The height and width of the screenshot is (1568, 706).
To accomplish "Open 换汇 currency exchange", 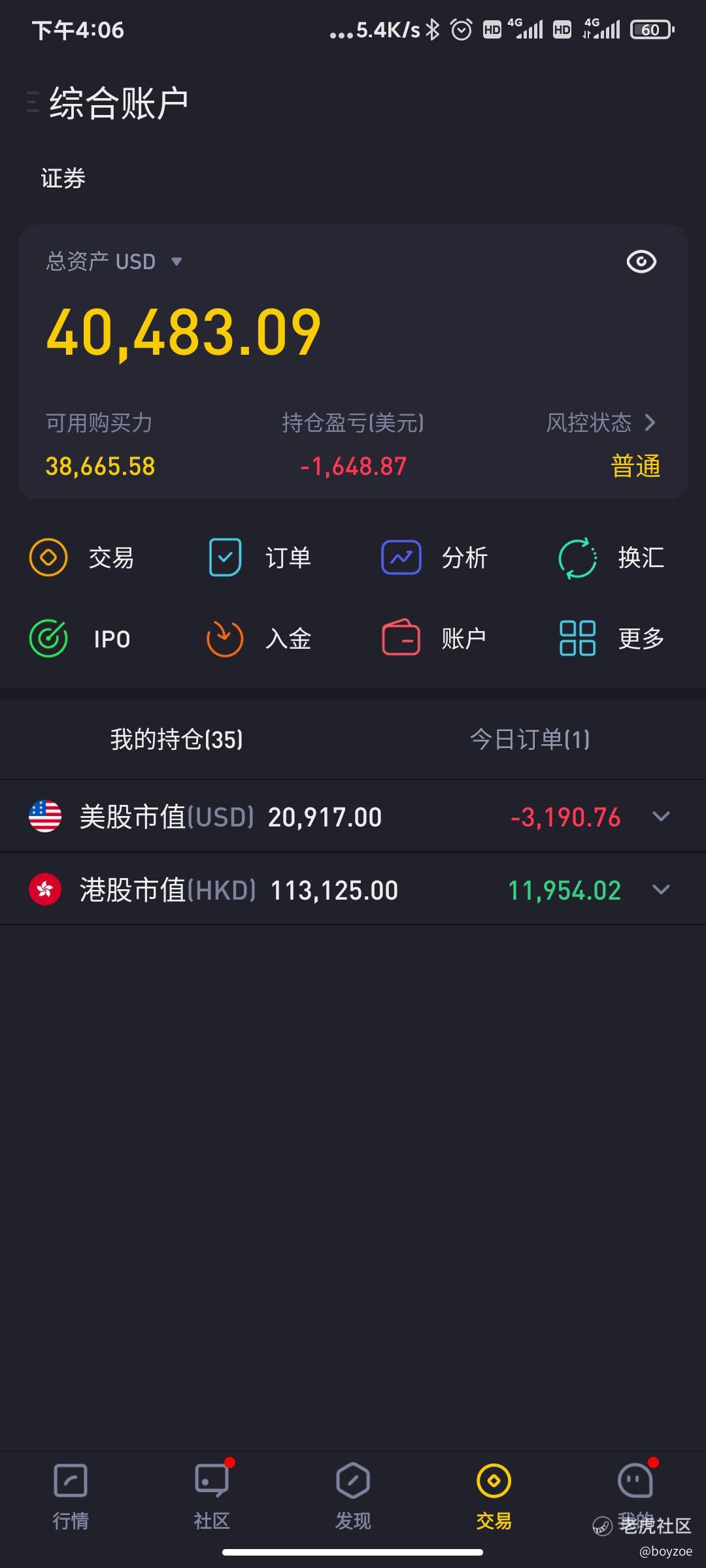I will [612, 557].
